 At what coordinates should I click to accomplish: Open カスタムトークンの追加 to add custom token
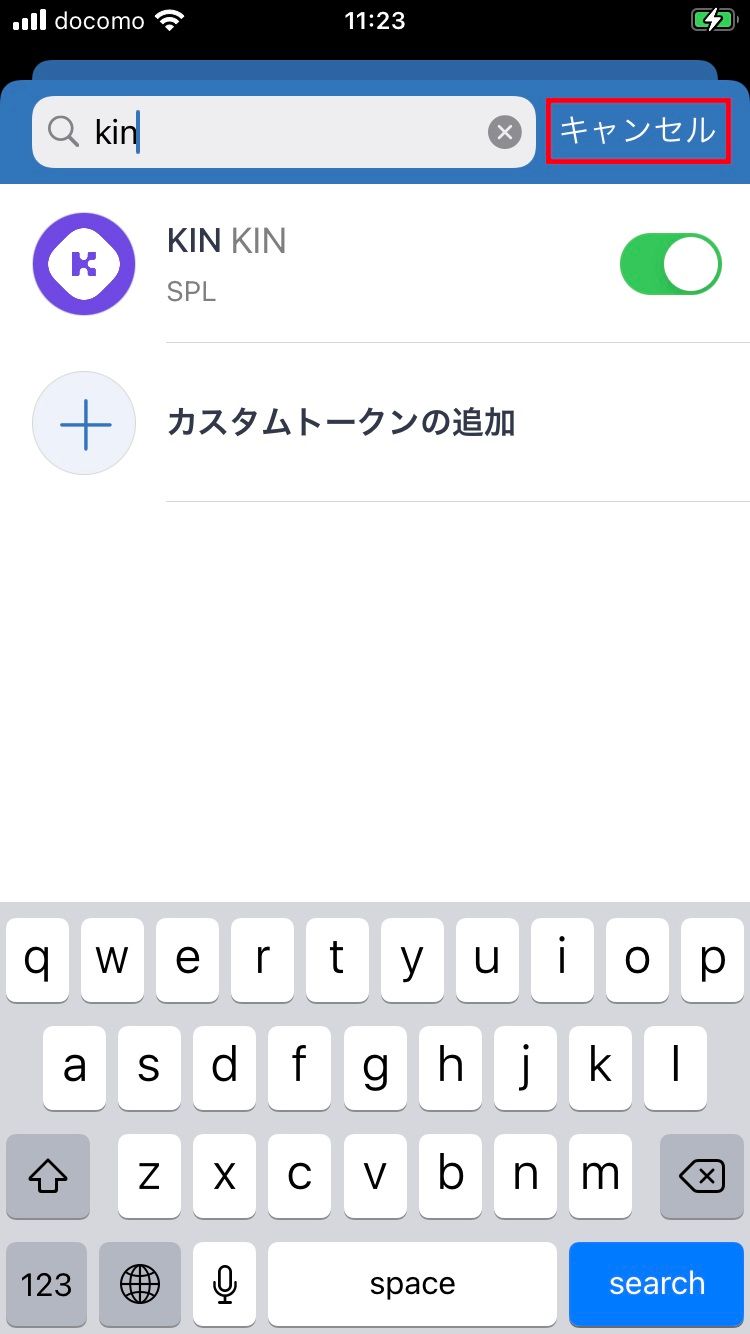tap(340, 423)
